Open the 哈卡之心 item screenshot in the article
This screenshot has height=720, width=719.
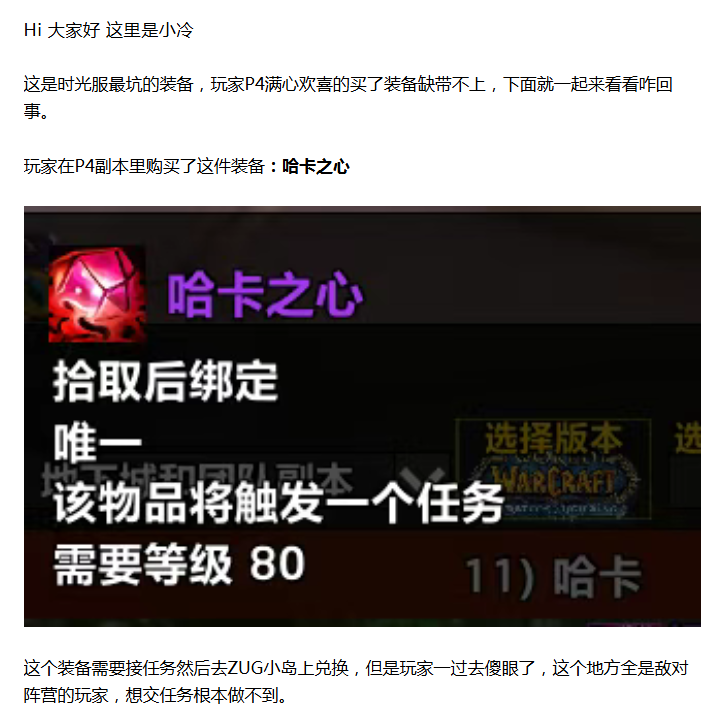point(362,416)
